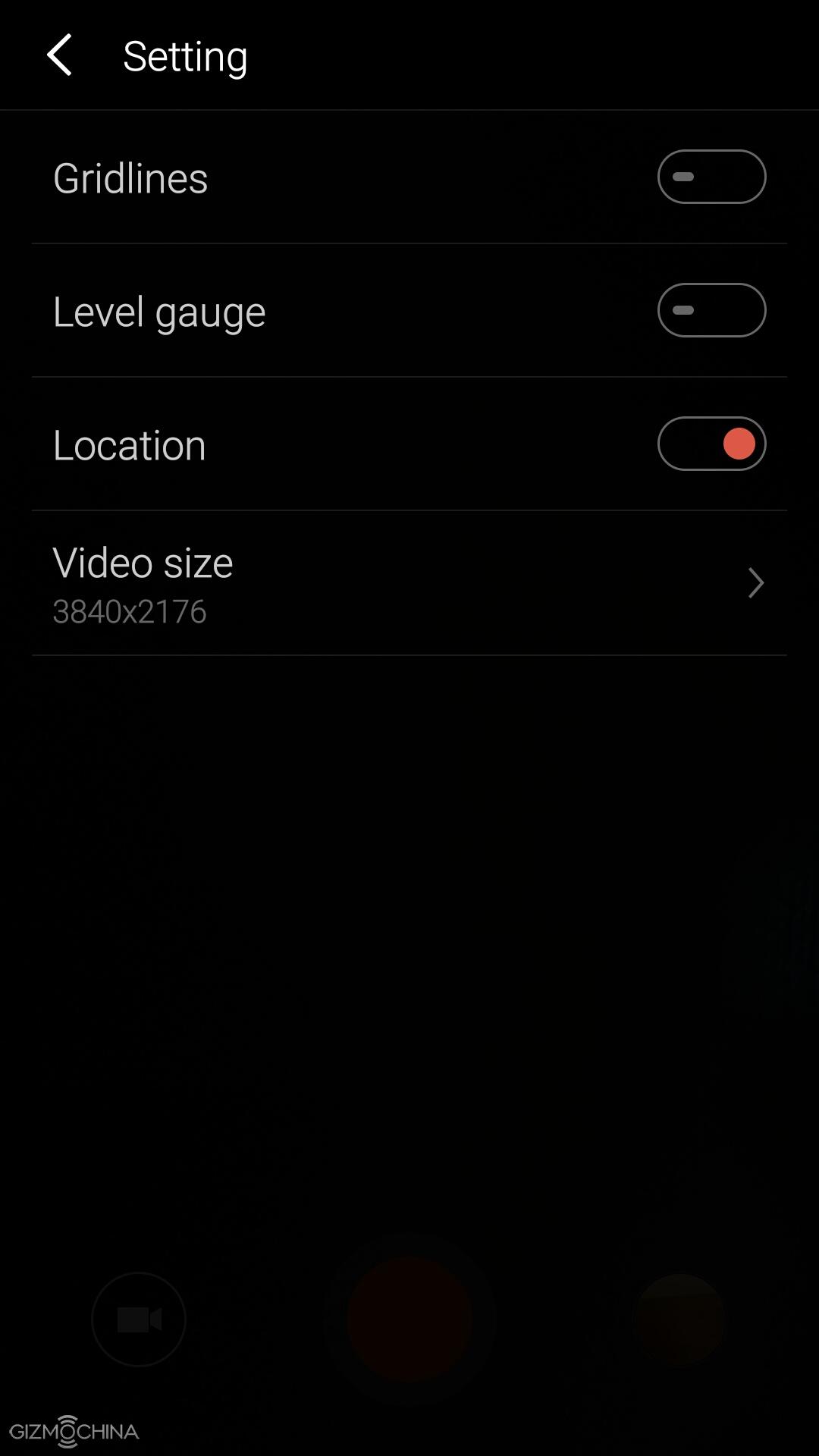Turn on the Level gauge switch
This screenshot has height=1456, width=819.
711,310
